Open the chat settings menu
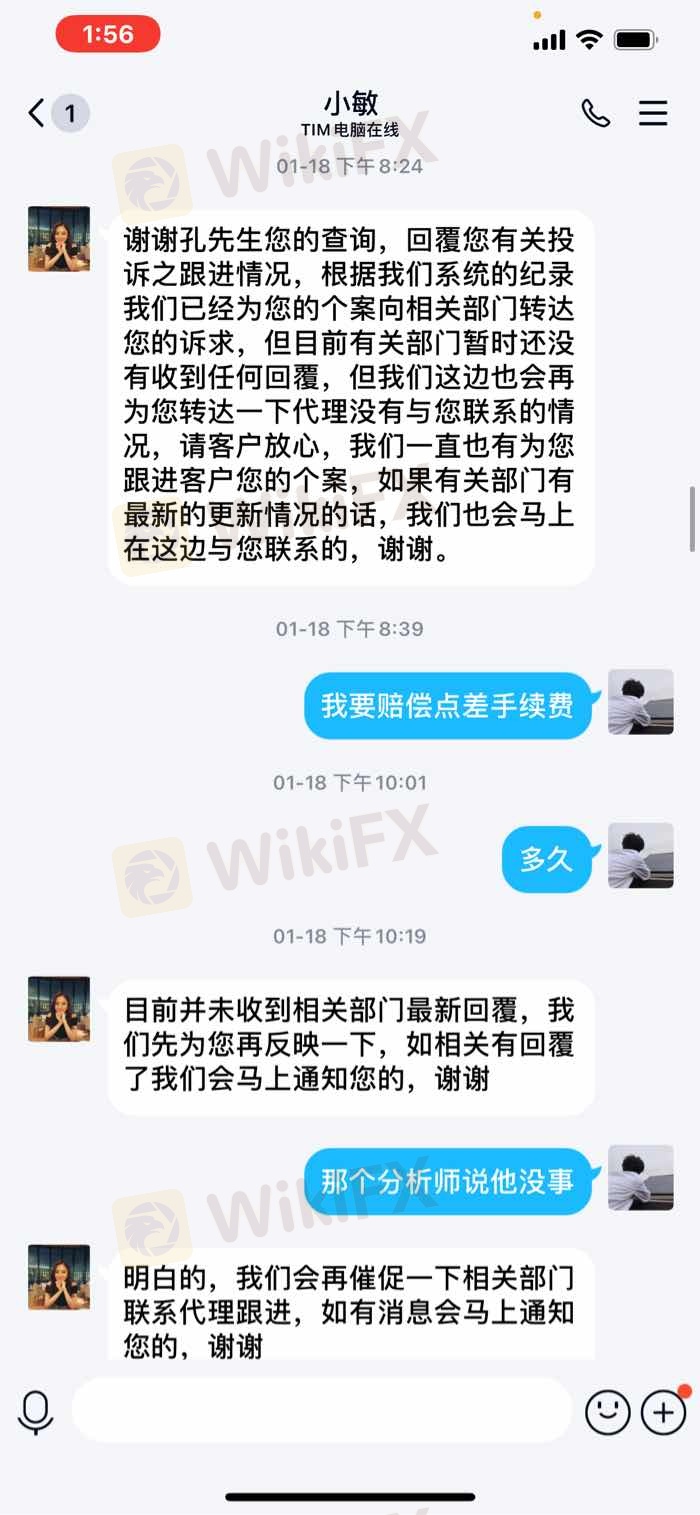 (653, 113)
